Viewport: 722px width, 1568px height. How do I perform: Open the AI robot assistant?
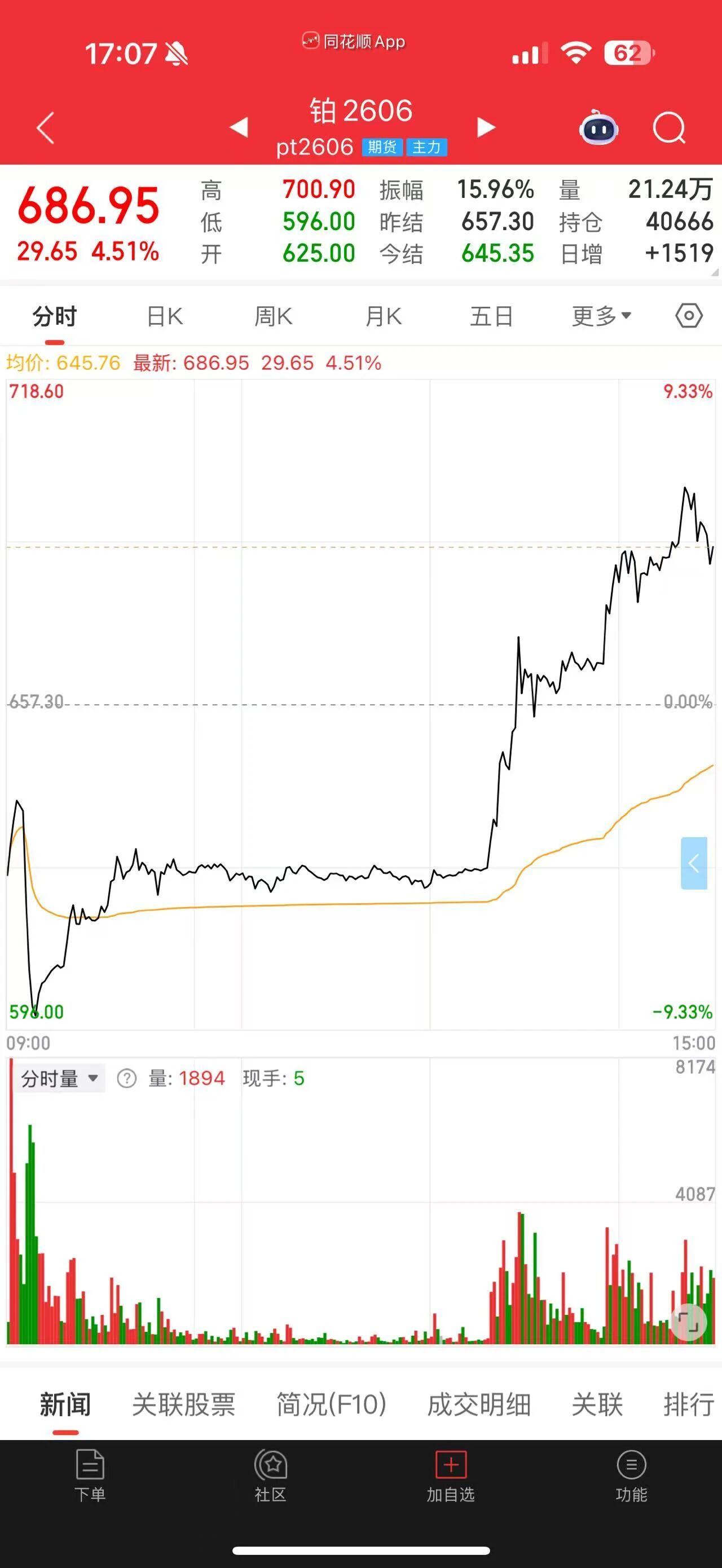tap(598, 128)
